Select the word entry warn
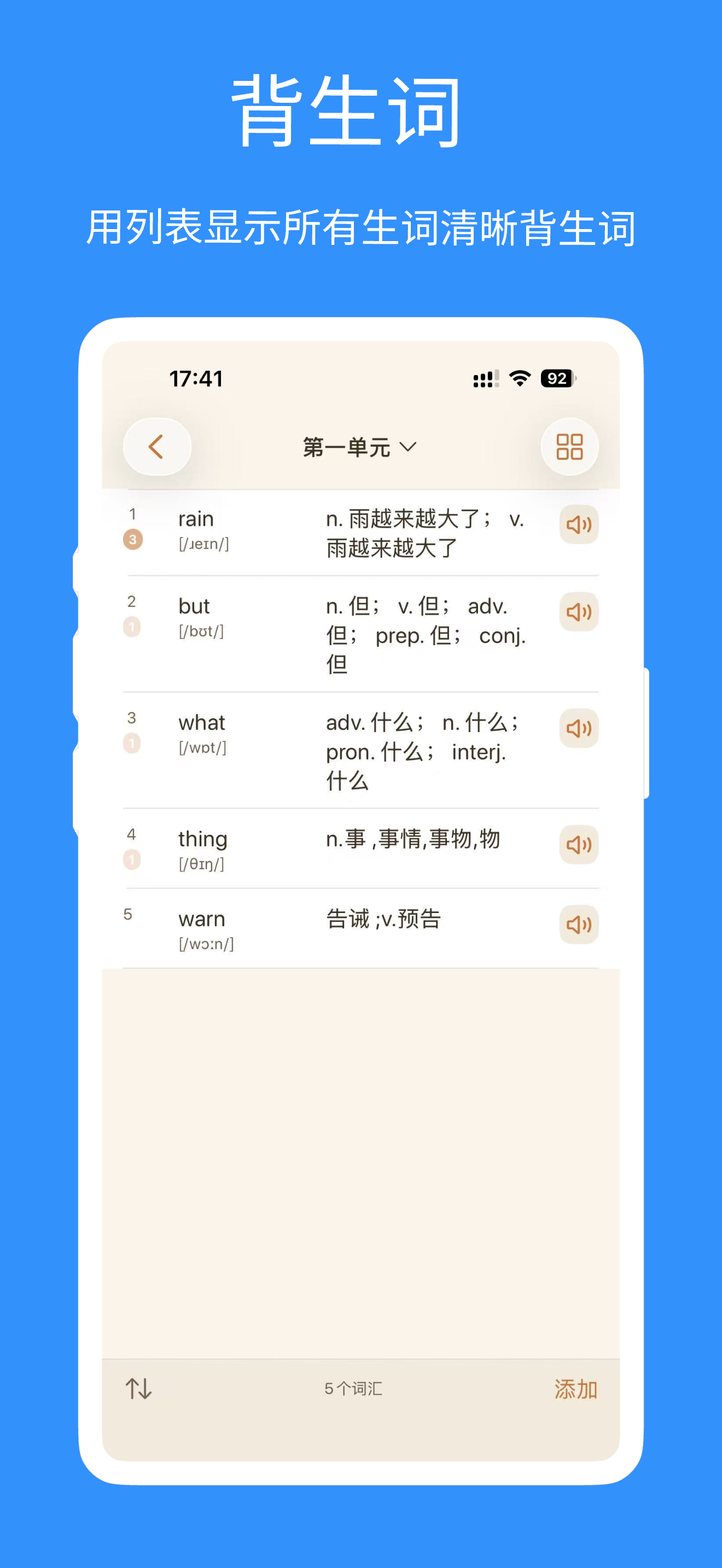The image size is (722, 1568). (x=201, y=918)
